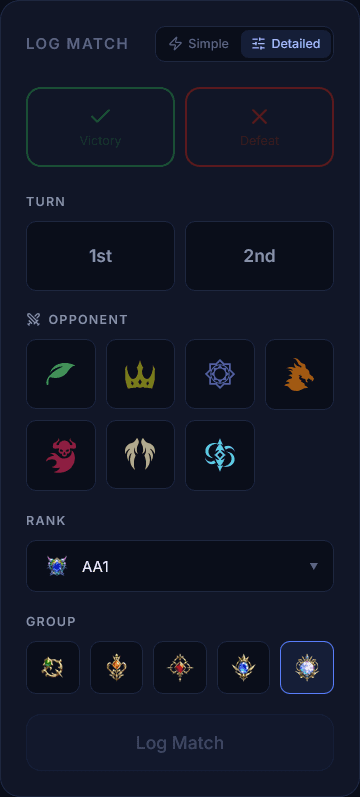
Task: Pick the green leaf opponent class
Action: tap(61, 374)
